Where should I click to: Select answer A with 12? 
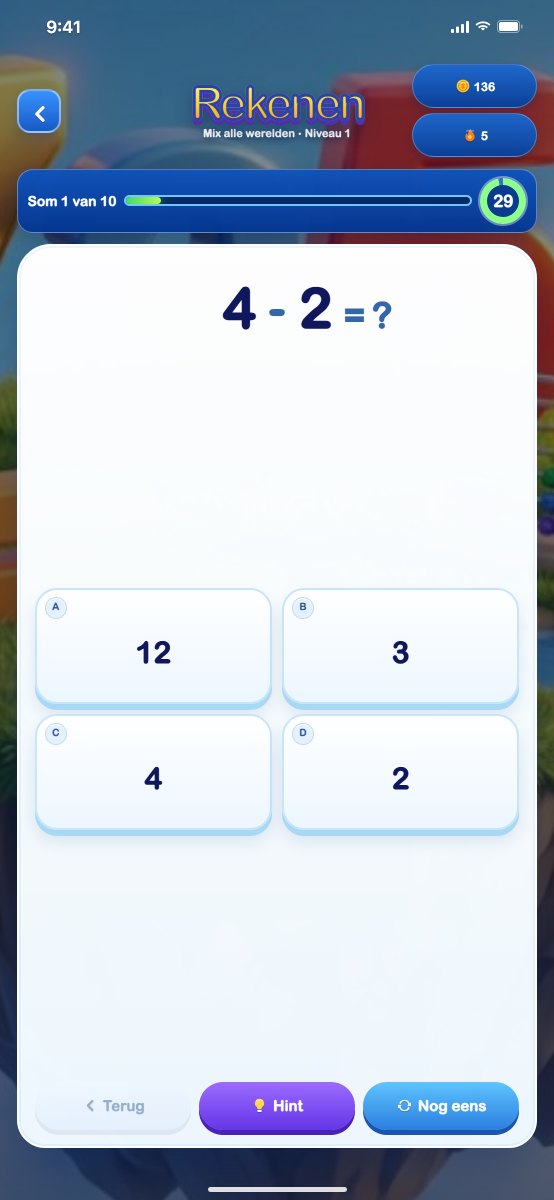153,647
